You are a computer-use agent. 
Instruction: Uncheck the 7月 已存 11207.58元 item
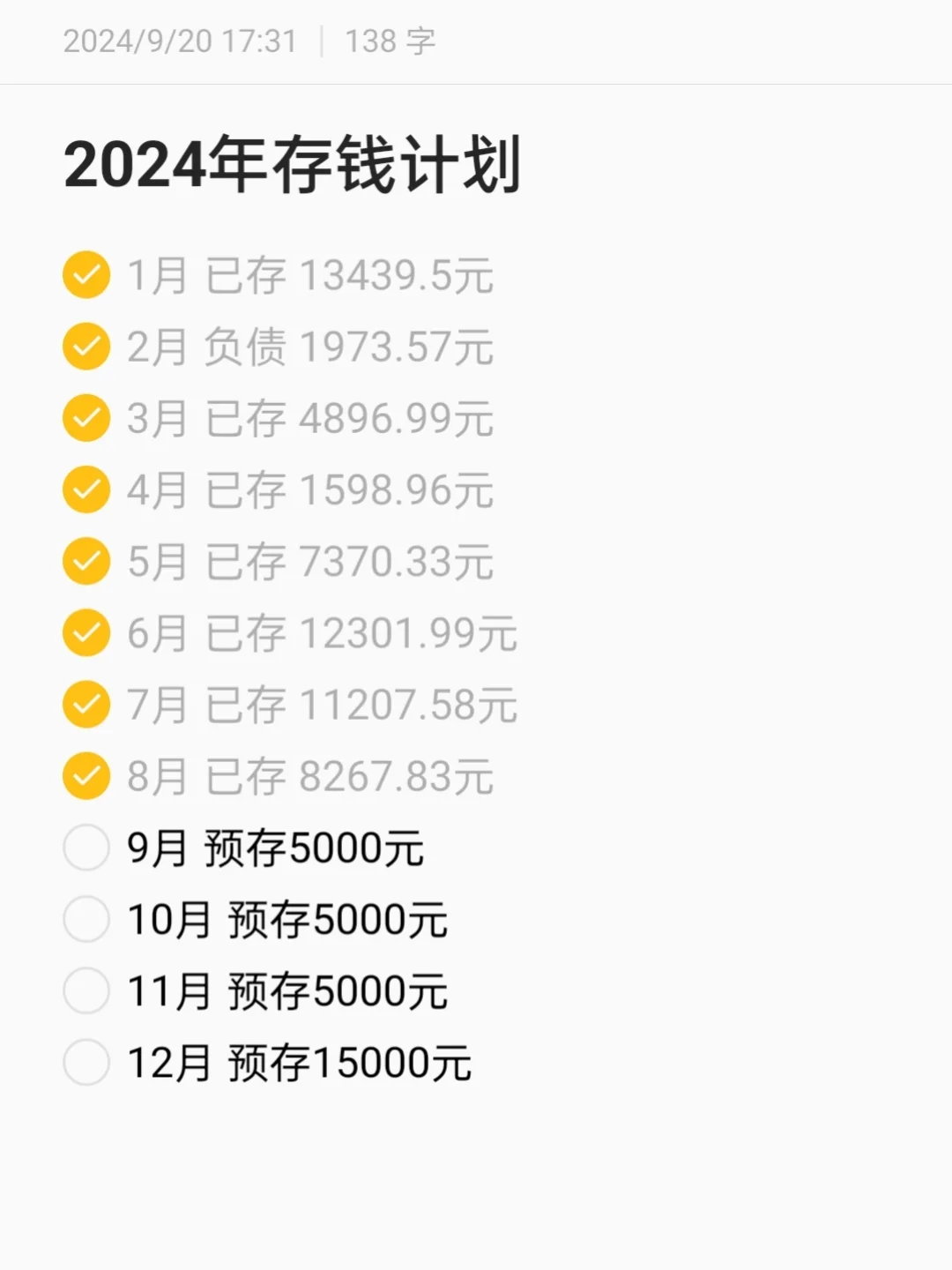click(85, 704)
